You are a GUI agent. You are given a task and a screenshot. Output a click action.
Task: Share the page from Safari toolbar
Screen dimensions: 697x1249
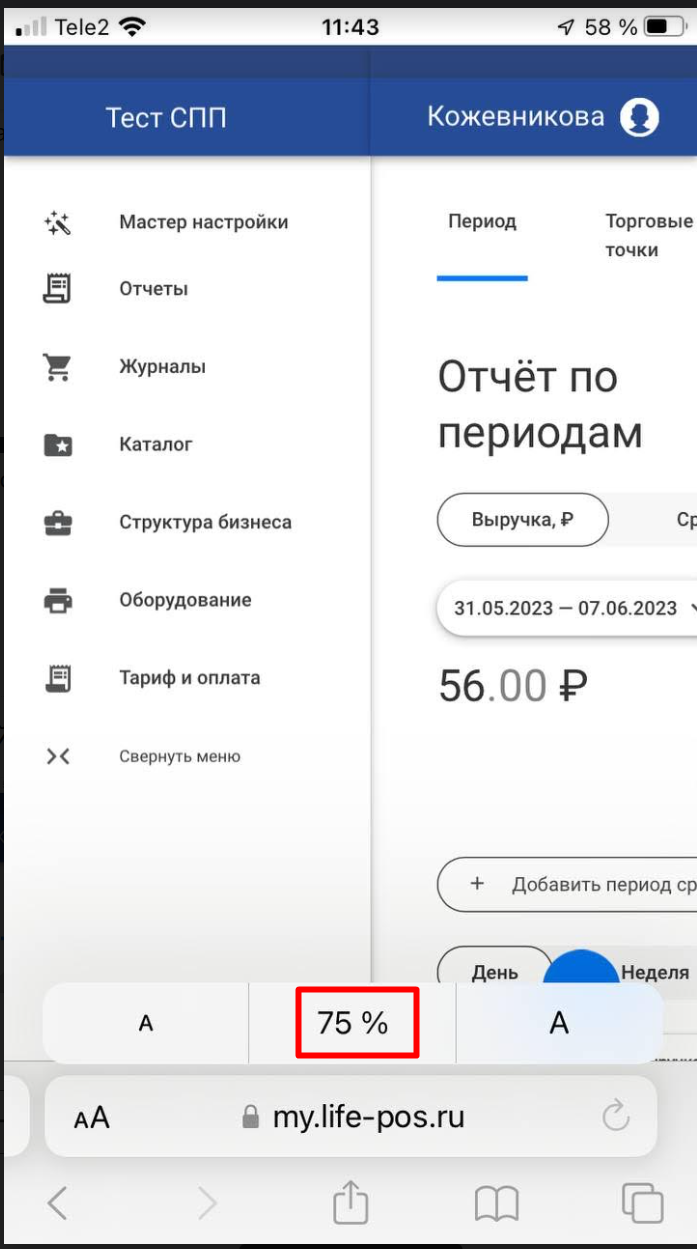350,1203
